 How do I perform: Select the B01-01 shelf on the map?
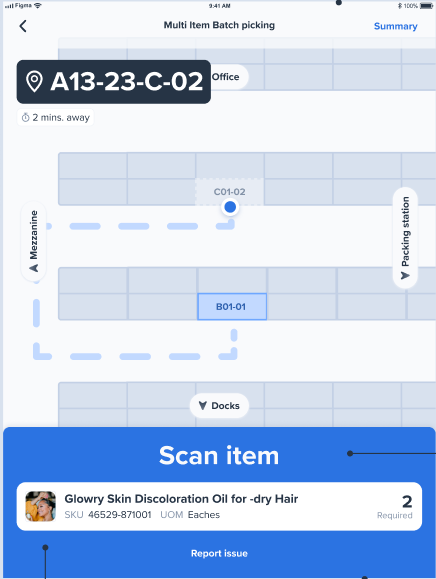[232, 306]
